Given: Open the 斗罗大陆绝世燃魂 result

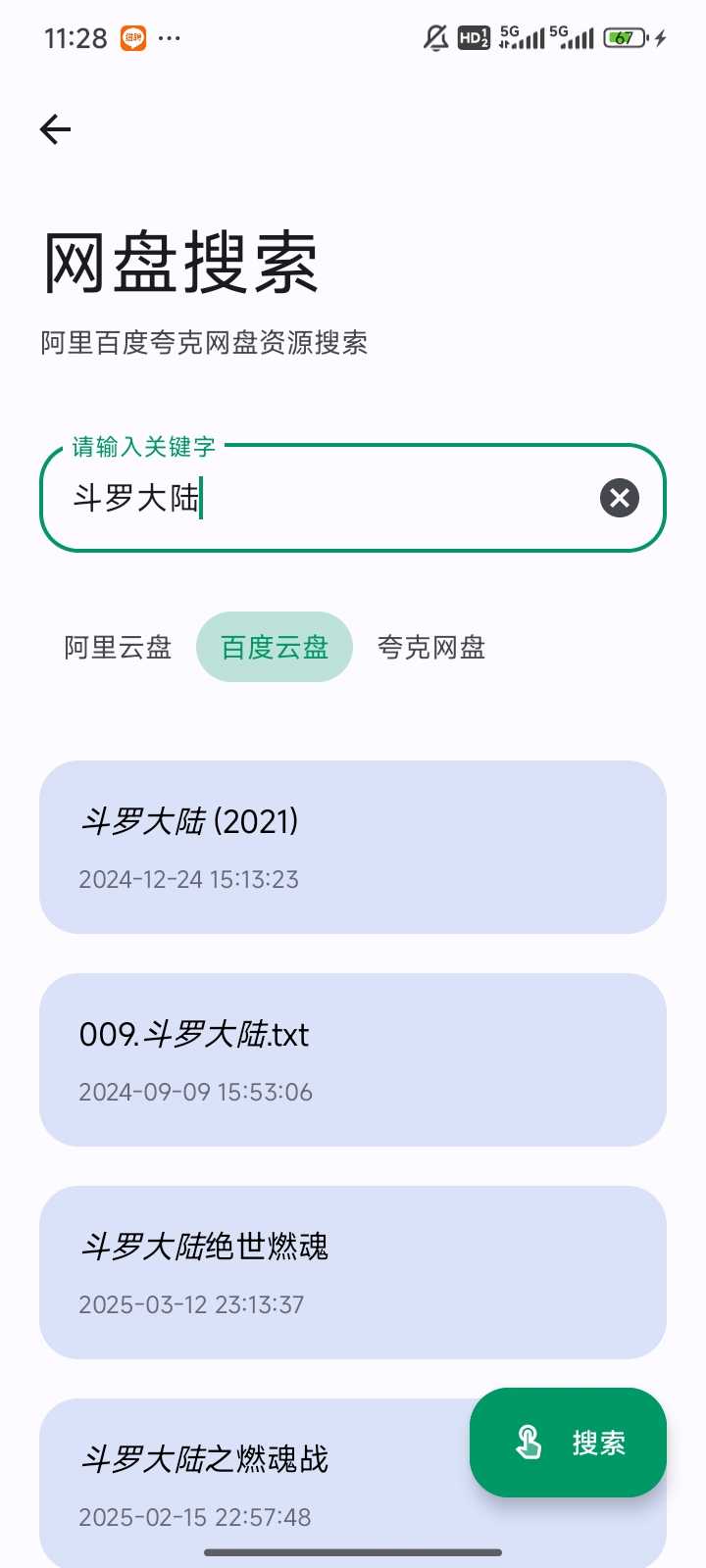Looking at the screenshot, I should click(353, 1271).
